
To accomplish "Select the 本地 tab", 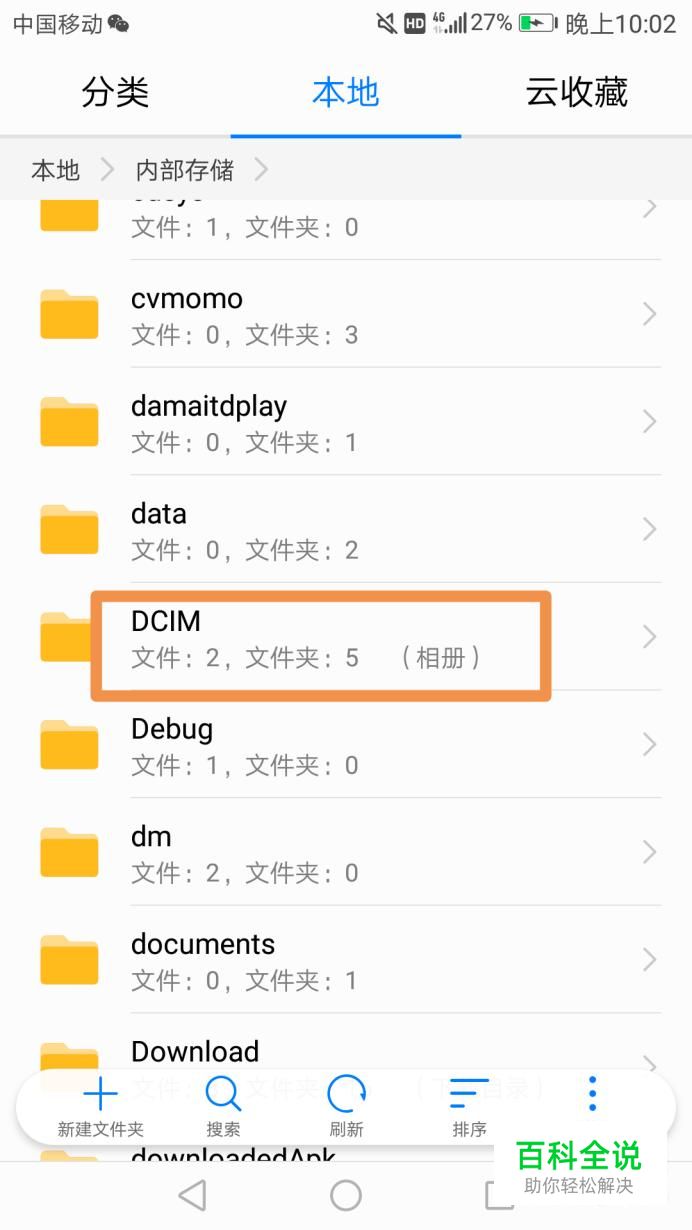I will pos(346,92).
